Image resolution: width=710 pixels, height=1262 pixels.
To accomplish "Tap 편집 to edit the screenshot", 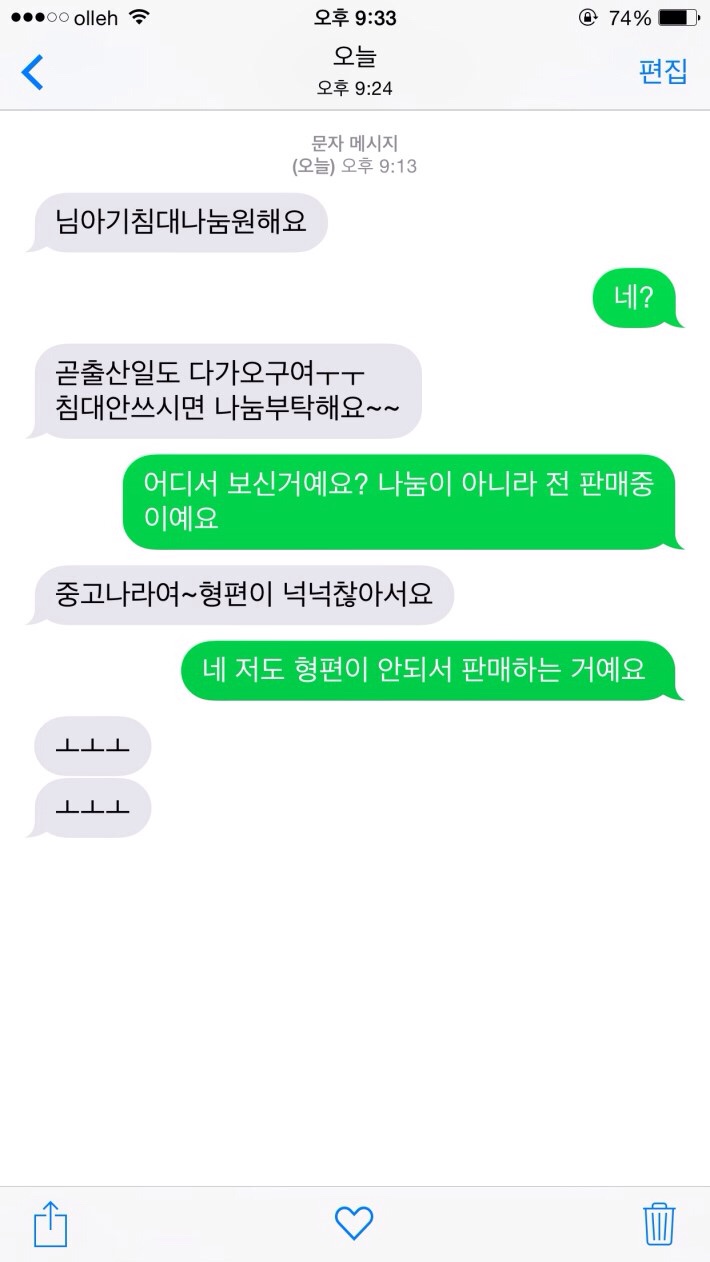I will click(663, 72).
